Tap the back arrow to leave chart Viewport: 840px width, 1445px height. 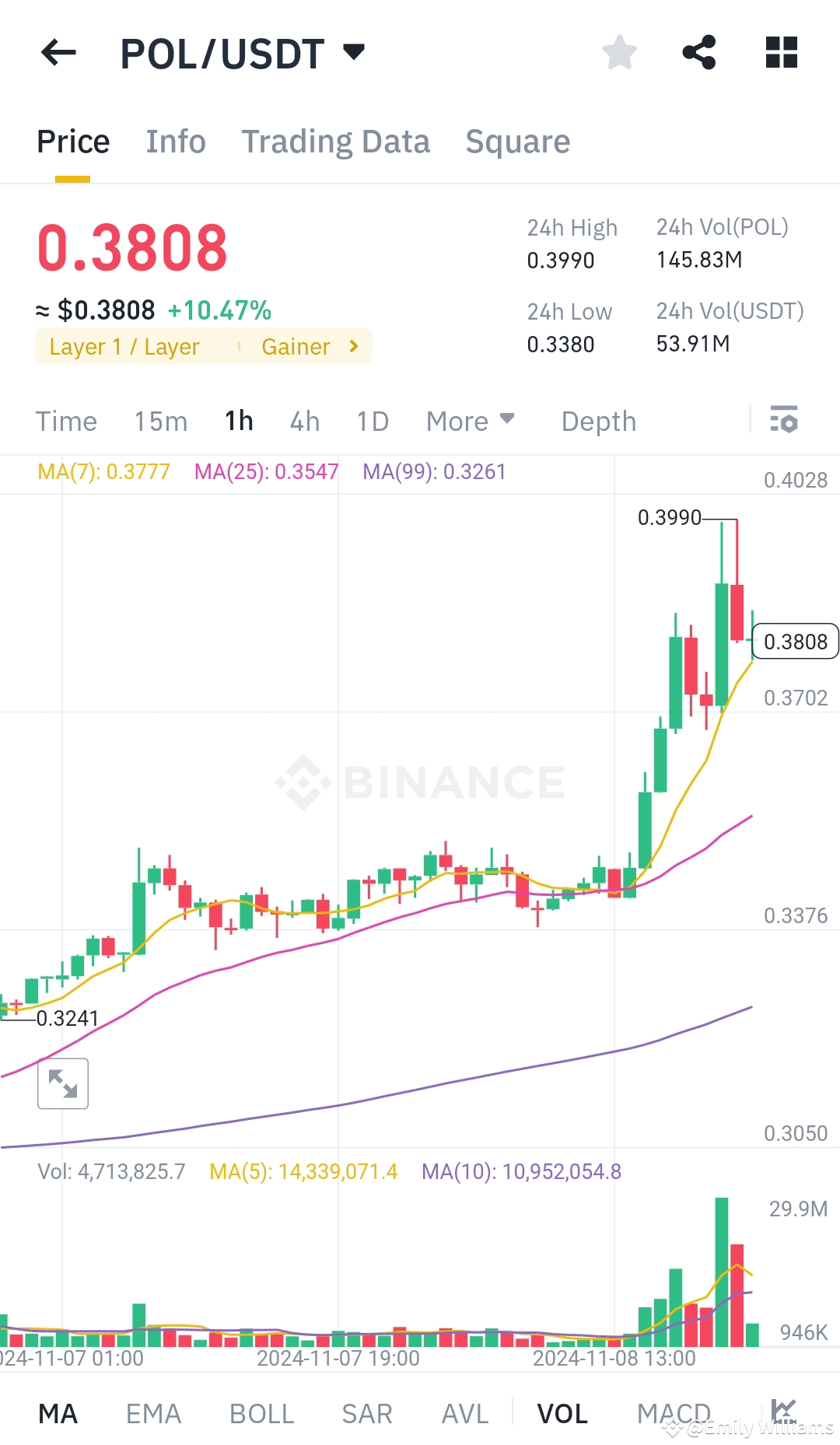(x=57, y=52)
